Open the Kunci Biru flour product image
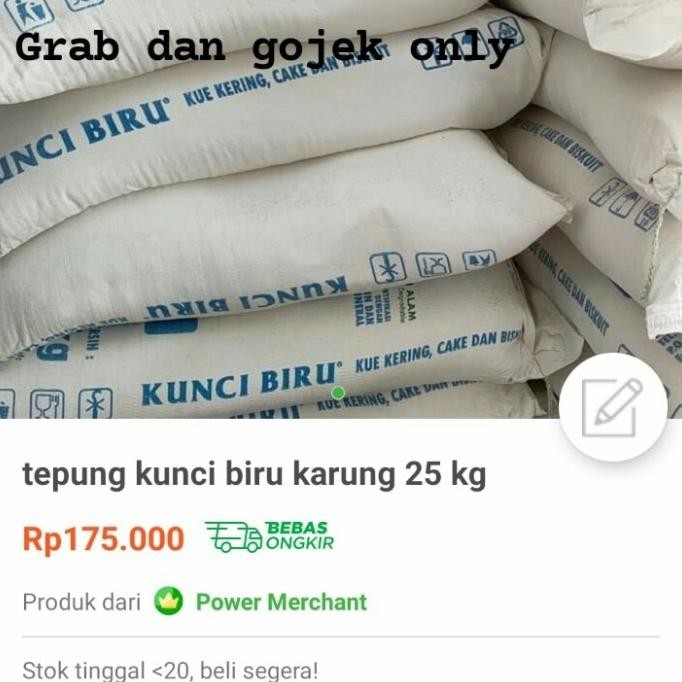This screenshot has height=682, width=682. [x=341, y=209]
